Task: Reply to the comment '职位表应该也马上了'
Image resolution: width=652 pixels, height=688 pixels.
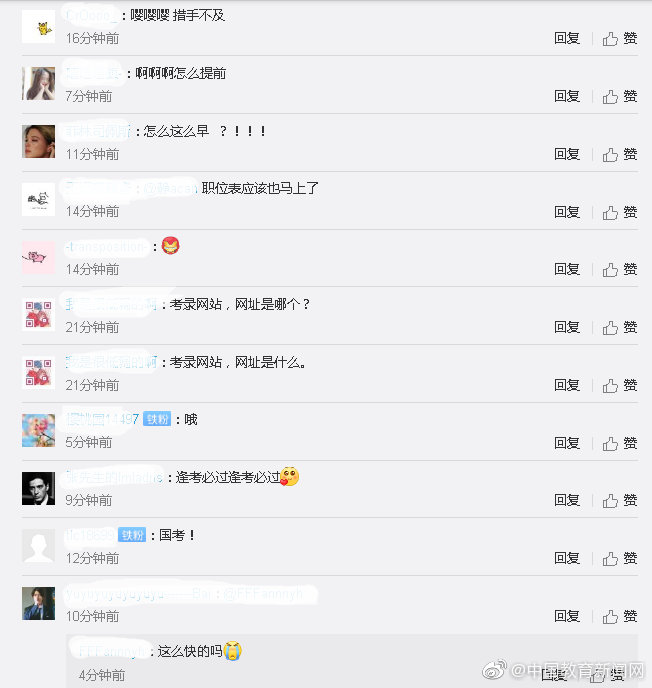Action: click(x=567, y=212)
